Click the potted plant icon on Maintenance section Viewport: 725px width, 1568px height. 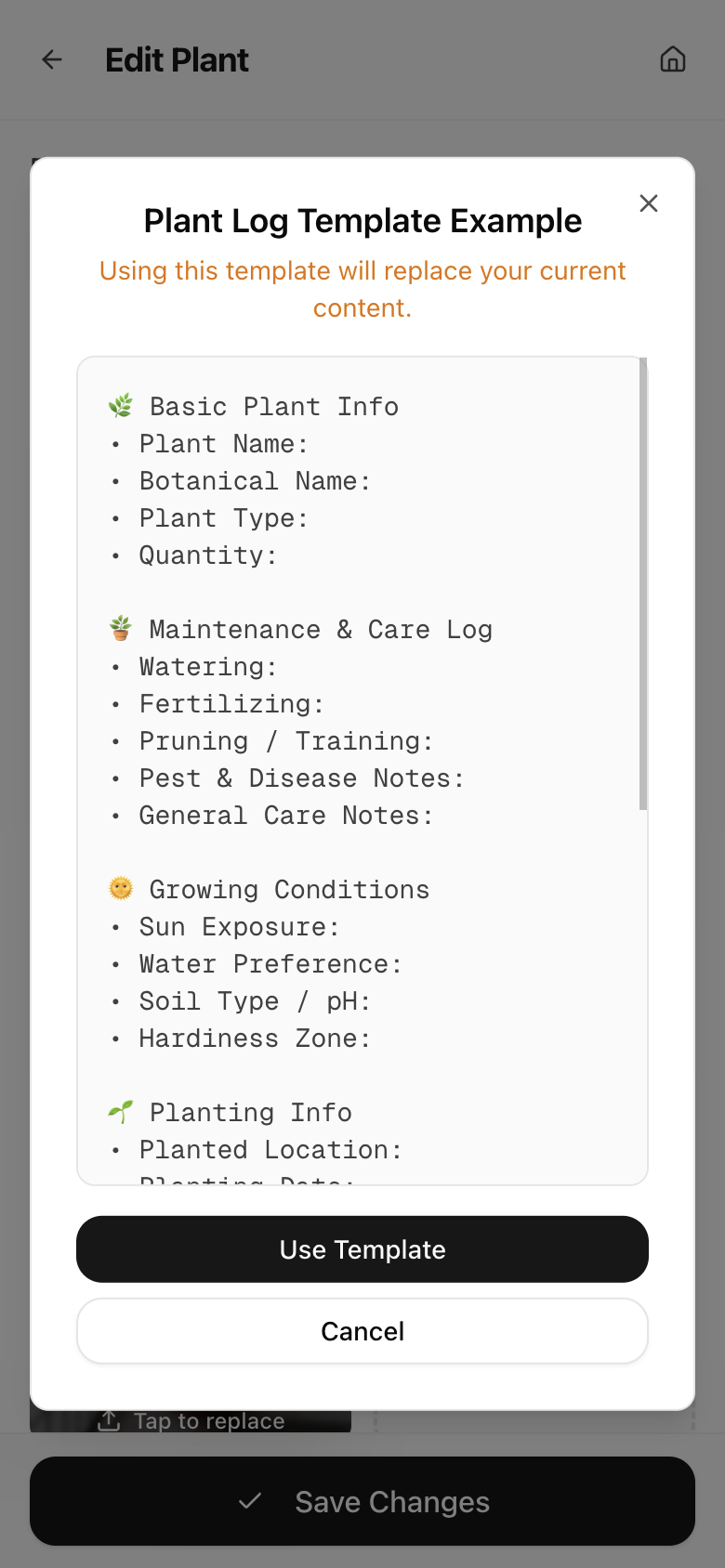tap(122, 627)
